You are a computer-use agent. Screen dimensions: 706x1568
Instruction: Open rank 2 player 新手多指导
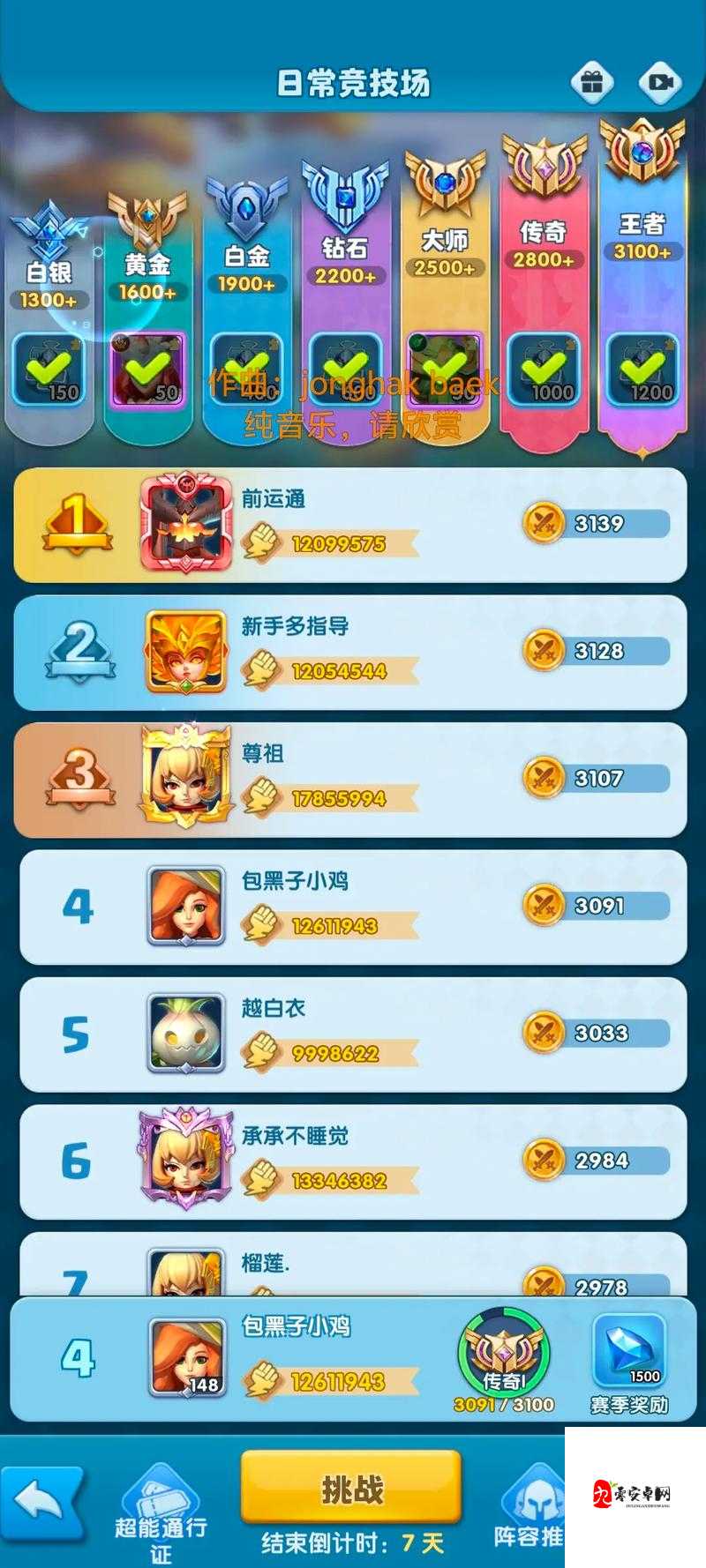pos(350,652)
